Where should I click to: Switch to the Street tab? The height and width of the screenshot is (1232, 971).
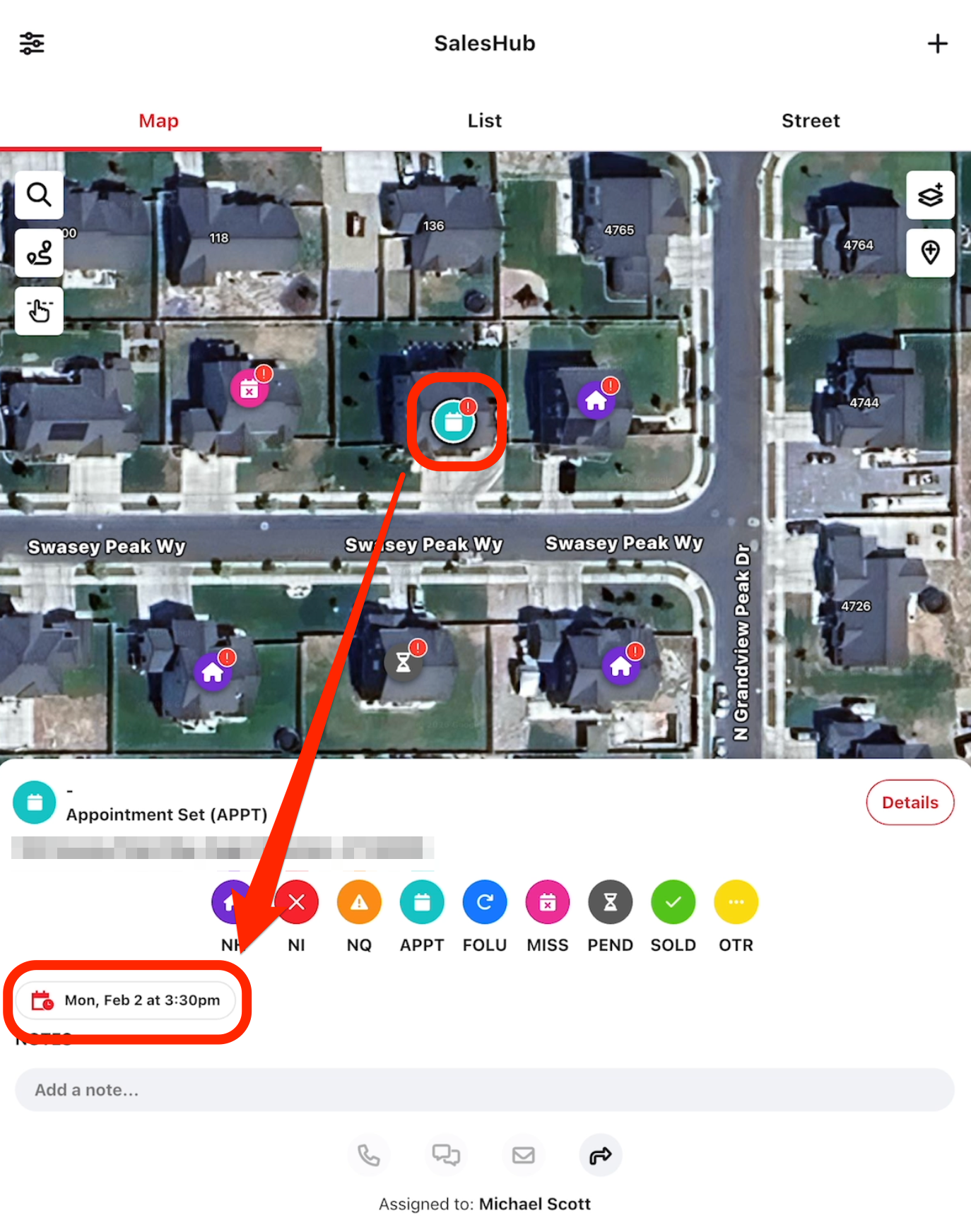(811, 121)
